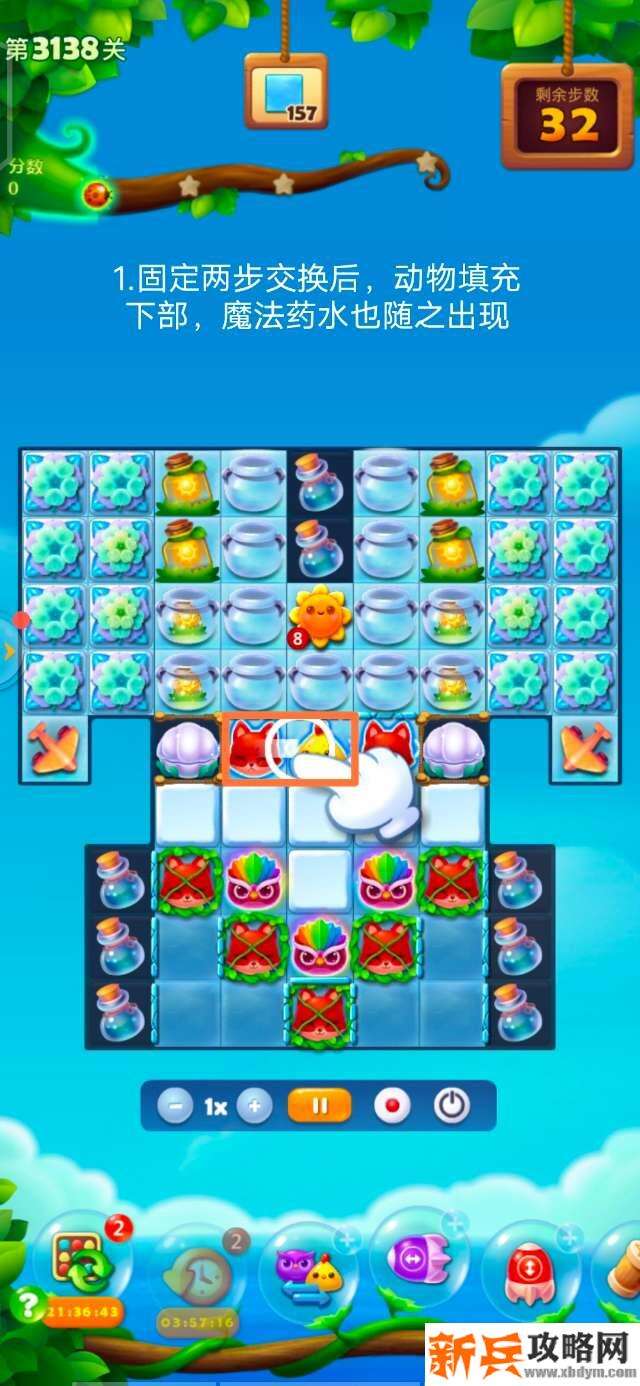Tap the sunflower tile numbered 8
The width and height of the screenshot is (640, 1386).
320,613
